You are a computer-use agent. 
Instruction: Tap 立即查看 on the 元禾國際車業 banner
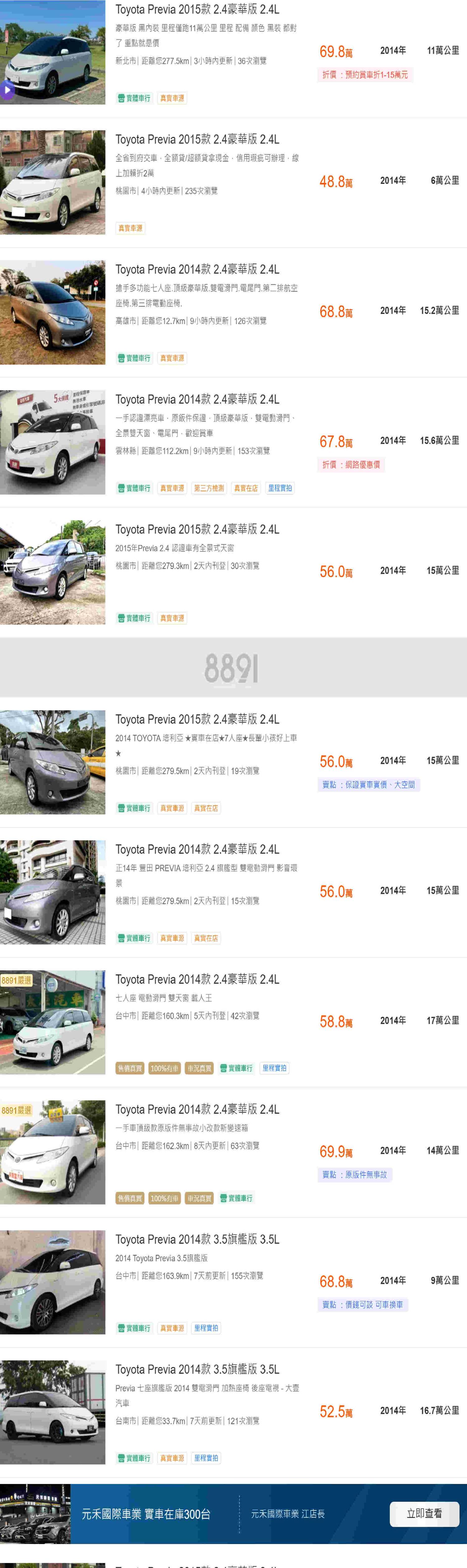click(x=424, y=1513)
